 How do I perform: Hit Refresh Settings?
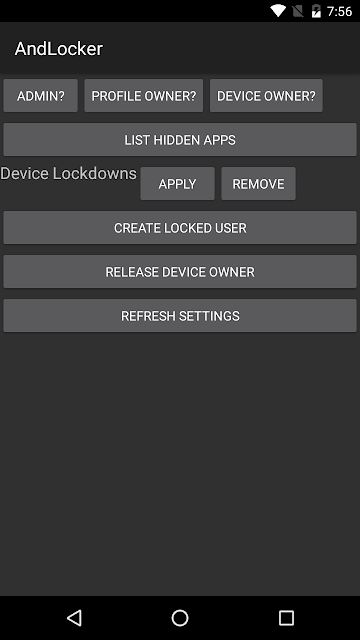click(180, 316)
